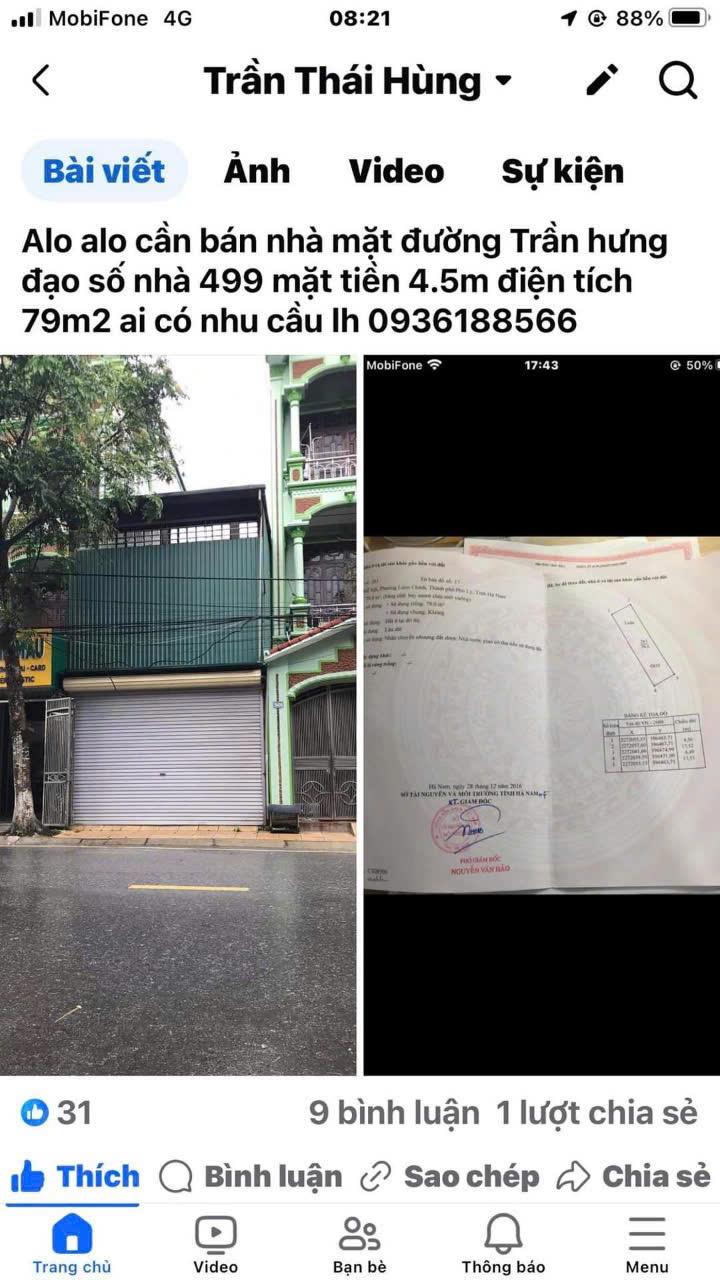Screen dimensions: 720x1280
Task: View the 9 bình luận comments
Action: pos(394,1113)
